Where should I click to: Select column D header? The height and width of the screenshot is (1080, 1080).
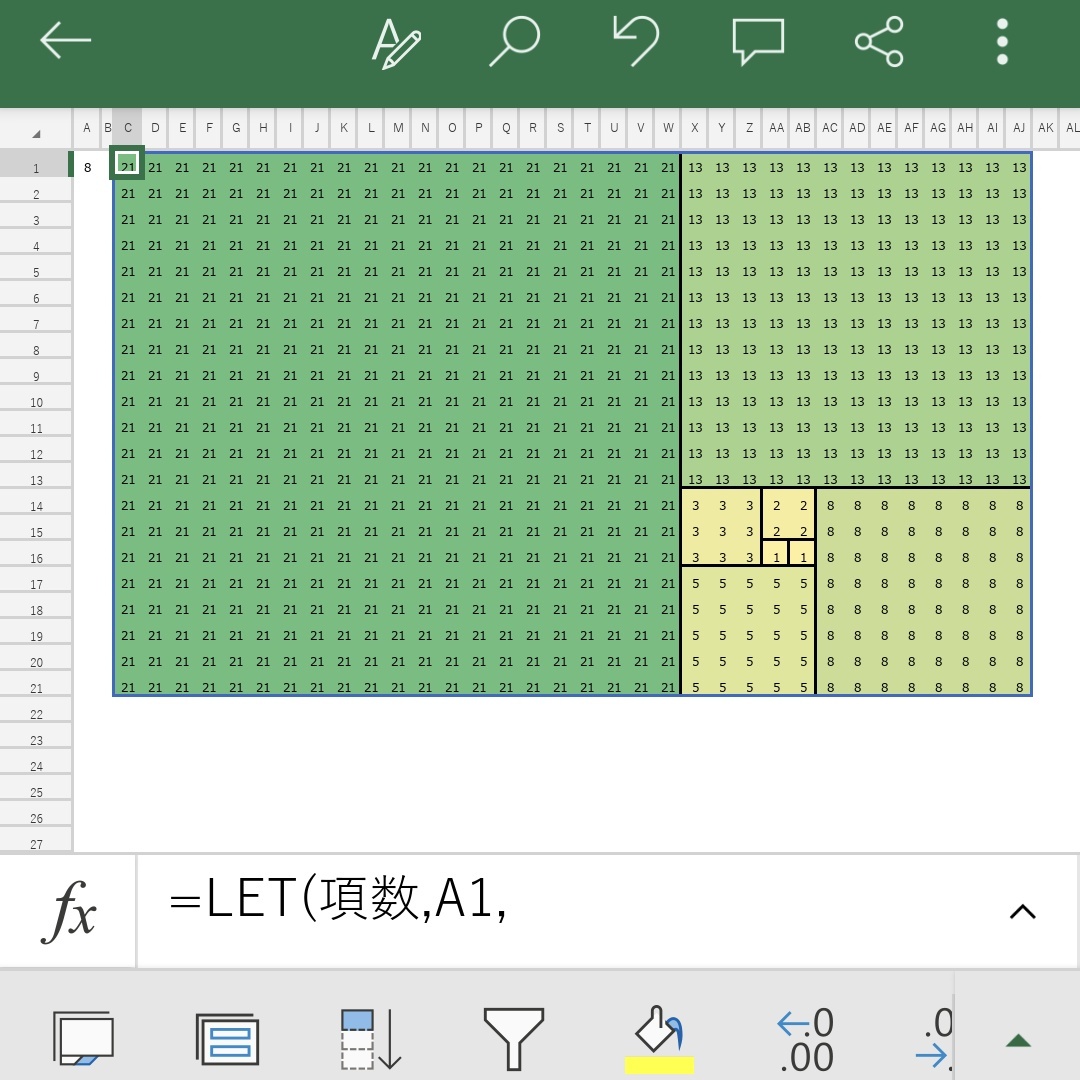click(155, 128)
